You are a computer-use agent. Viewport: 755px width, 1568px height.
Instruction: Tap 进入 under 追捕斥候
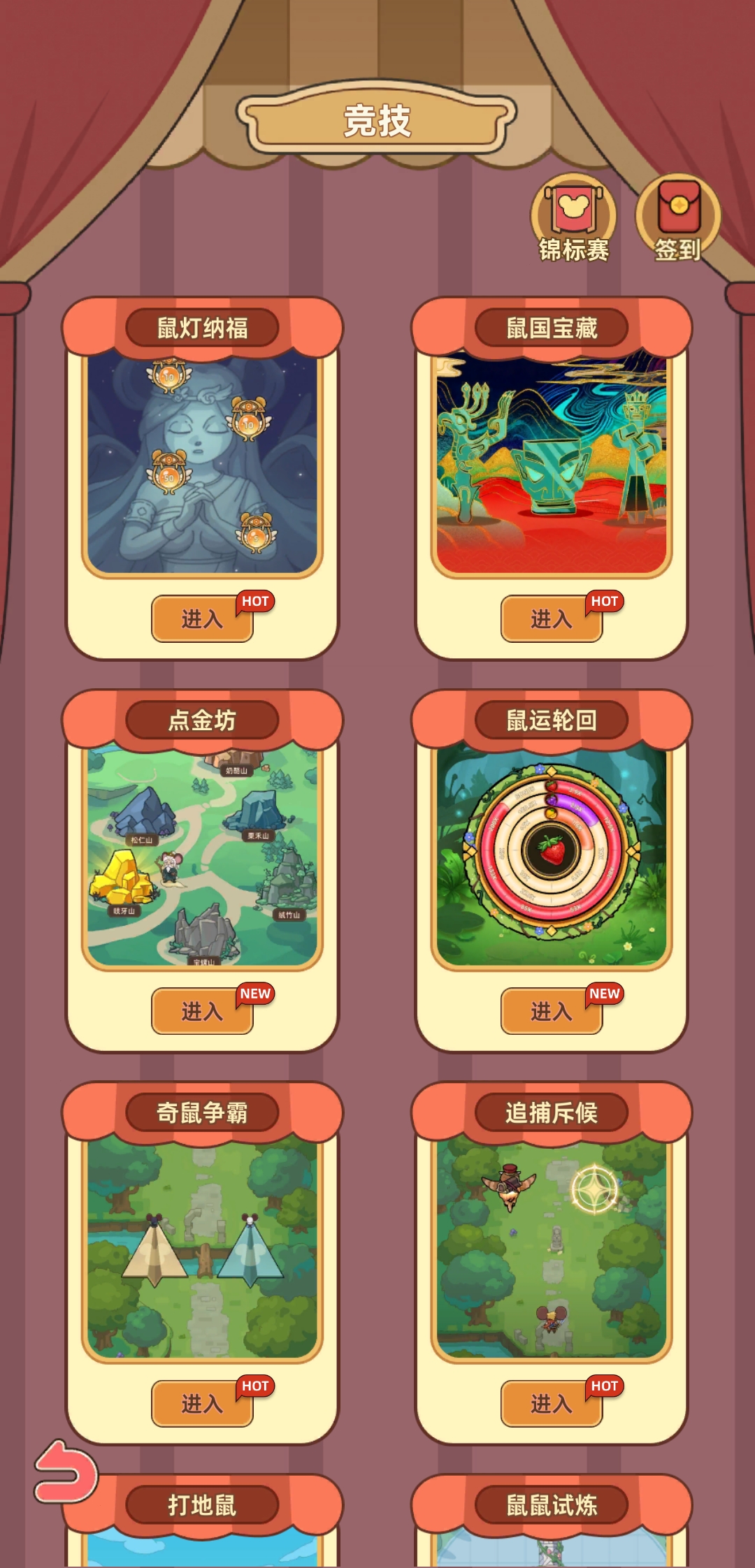click(552, 1403)
